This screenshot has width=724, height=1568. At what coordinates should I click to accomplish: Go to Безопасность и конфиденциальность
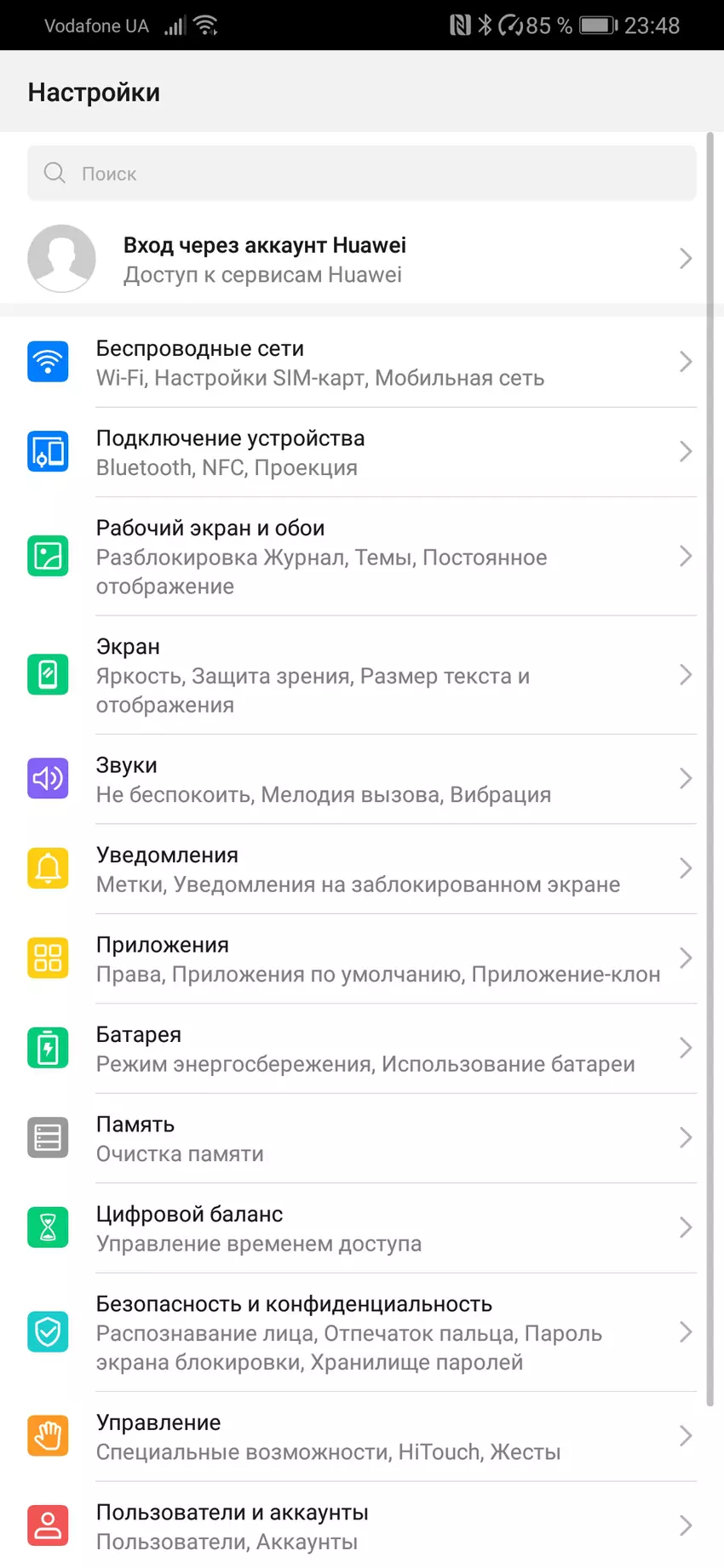pyautogui.click(x=361, y=1332)
